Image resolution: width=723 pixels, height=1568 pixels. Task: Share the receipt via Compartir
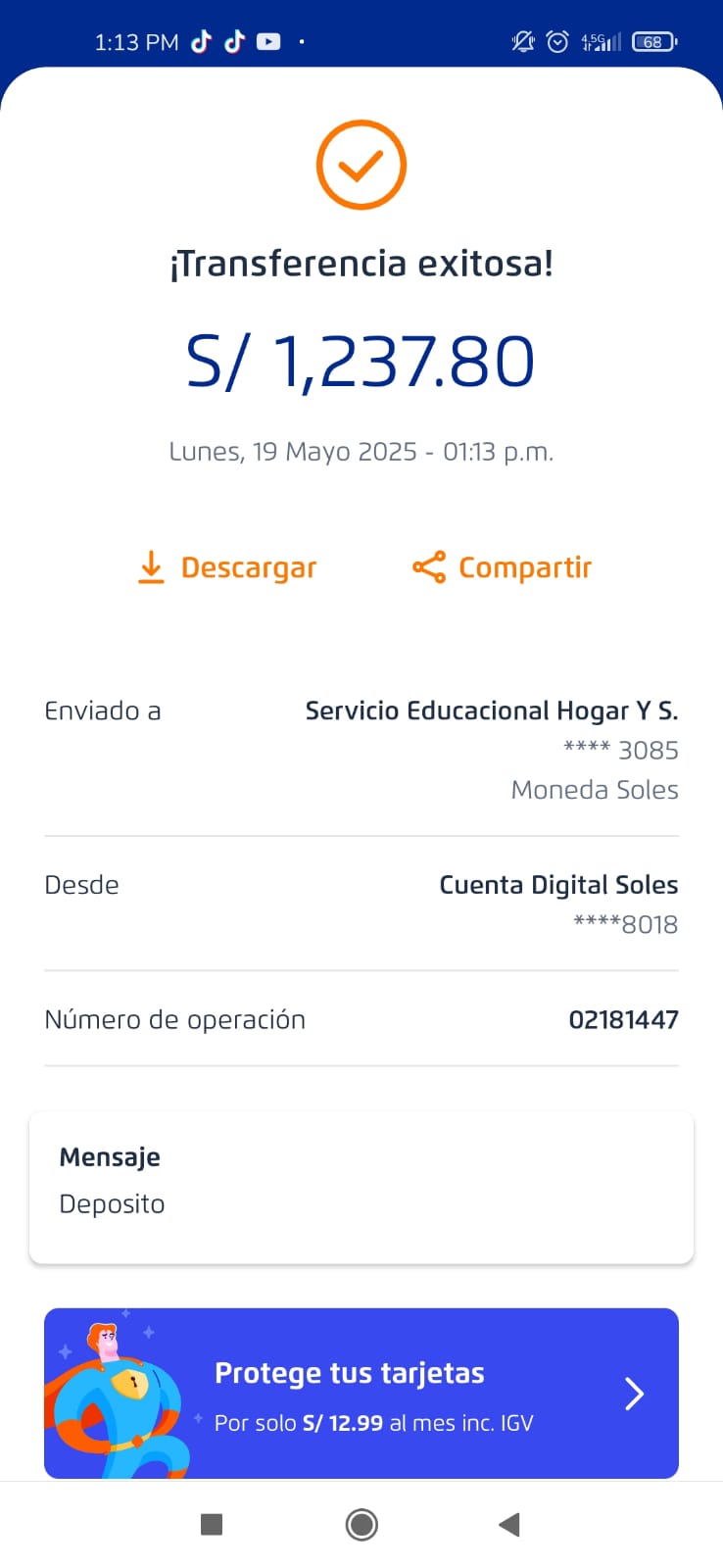(x=503, y=567)
